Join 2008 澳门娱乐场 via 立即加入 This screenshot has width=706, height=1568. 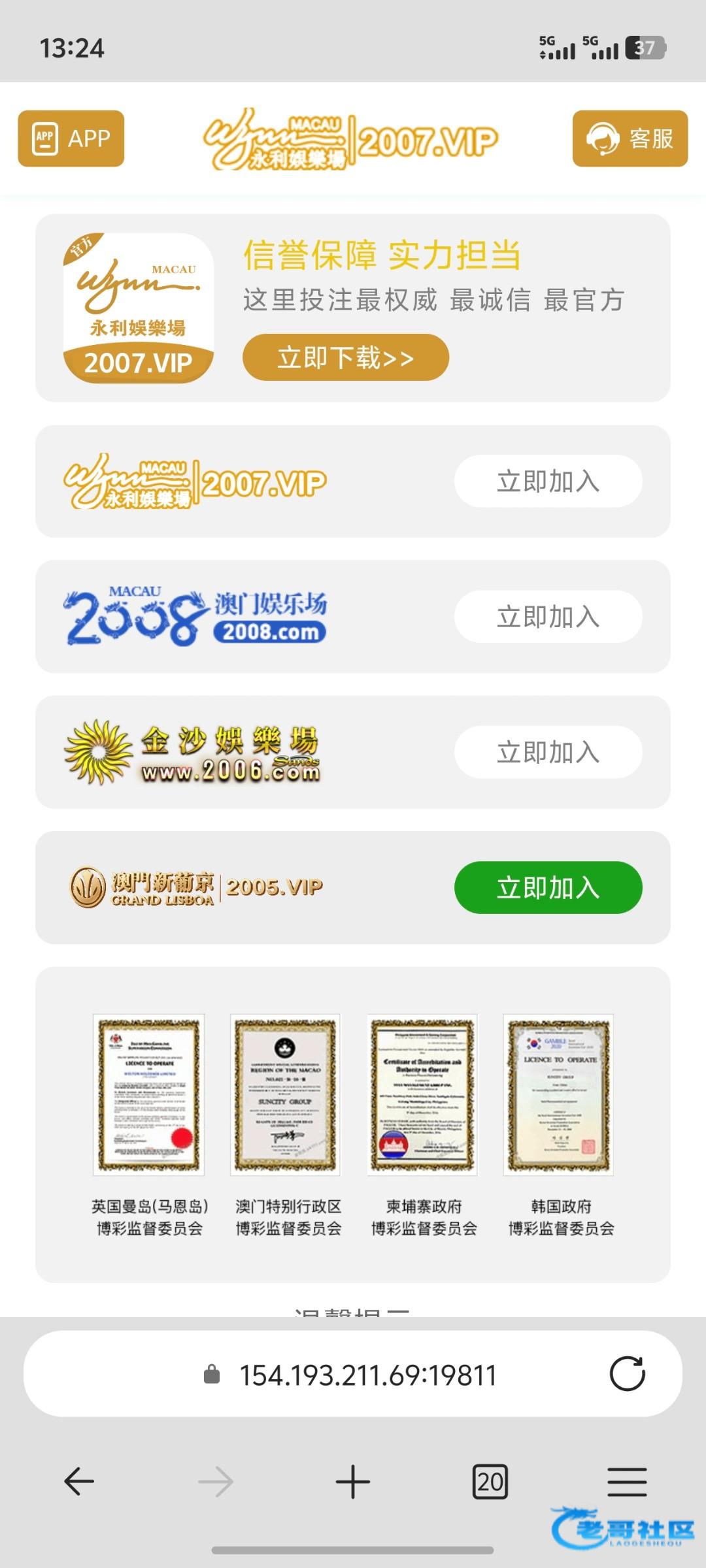(x=548, y=617)
